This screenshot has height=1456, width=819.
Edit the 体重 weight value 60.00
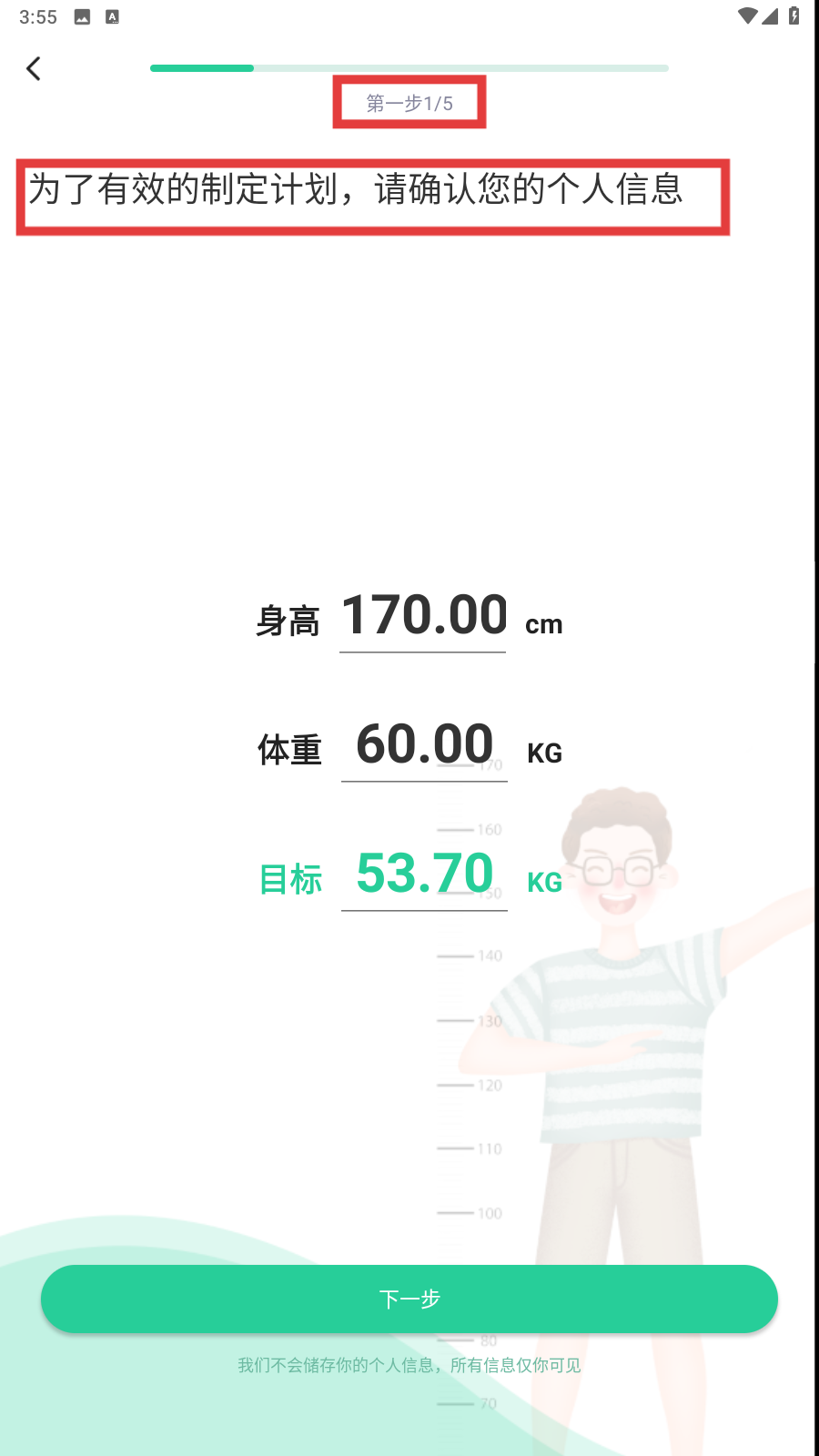[x=424, y=745]
